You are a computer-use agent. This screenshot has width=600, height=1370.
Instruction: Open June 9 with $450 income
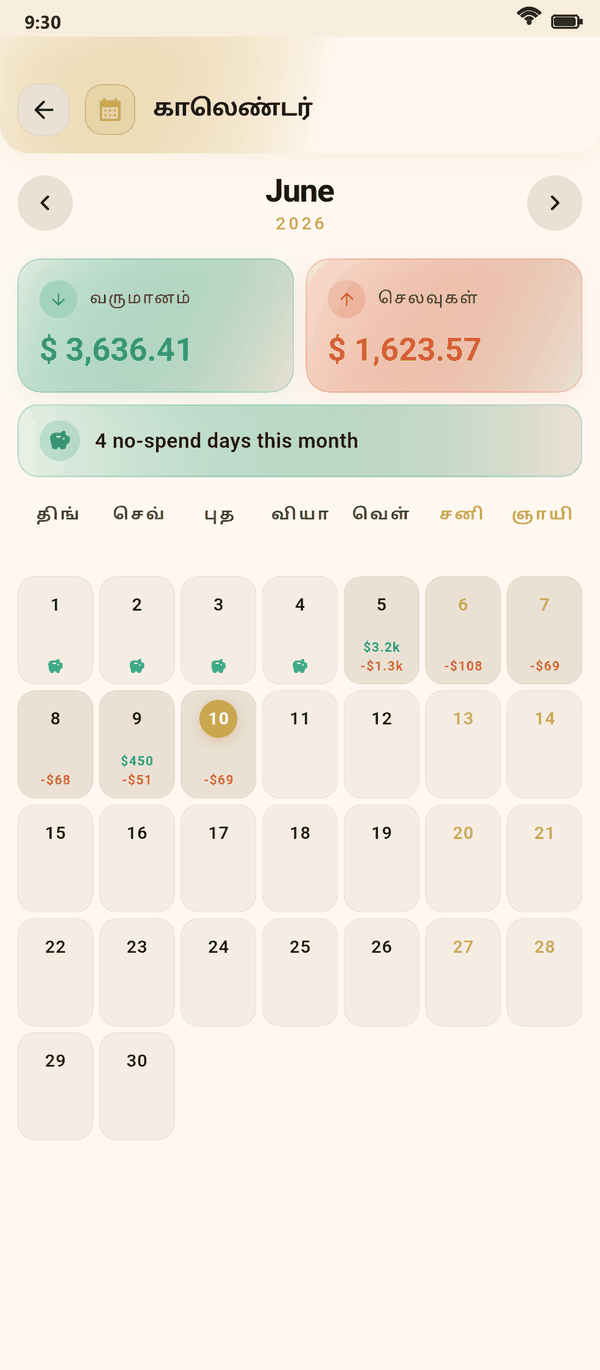[137, 744]
